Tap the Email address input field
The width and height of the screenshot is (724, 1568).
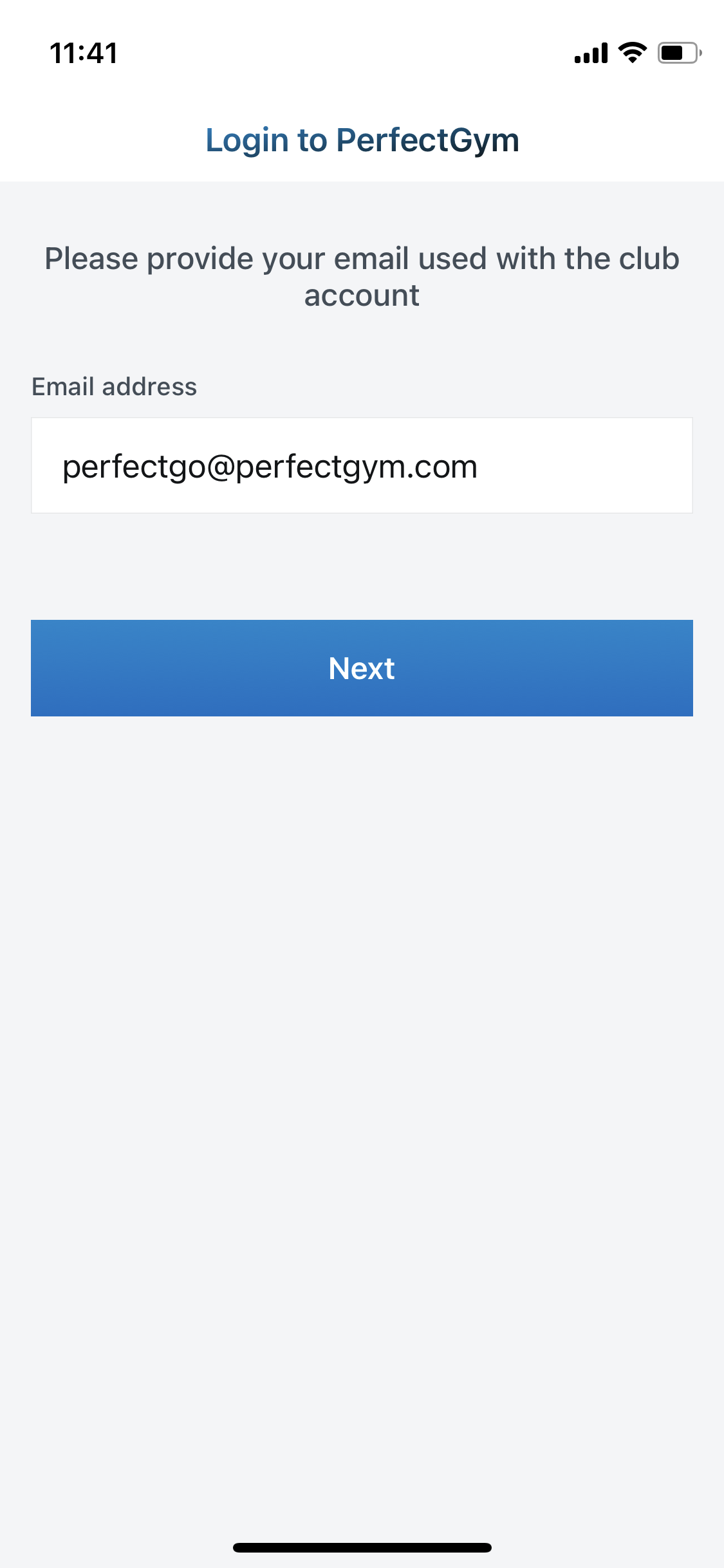pyautogui.click(x=362, y=465)
